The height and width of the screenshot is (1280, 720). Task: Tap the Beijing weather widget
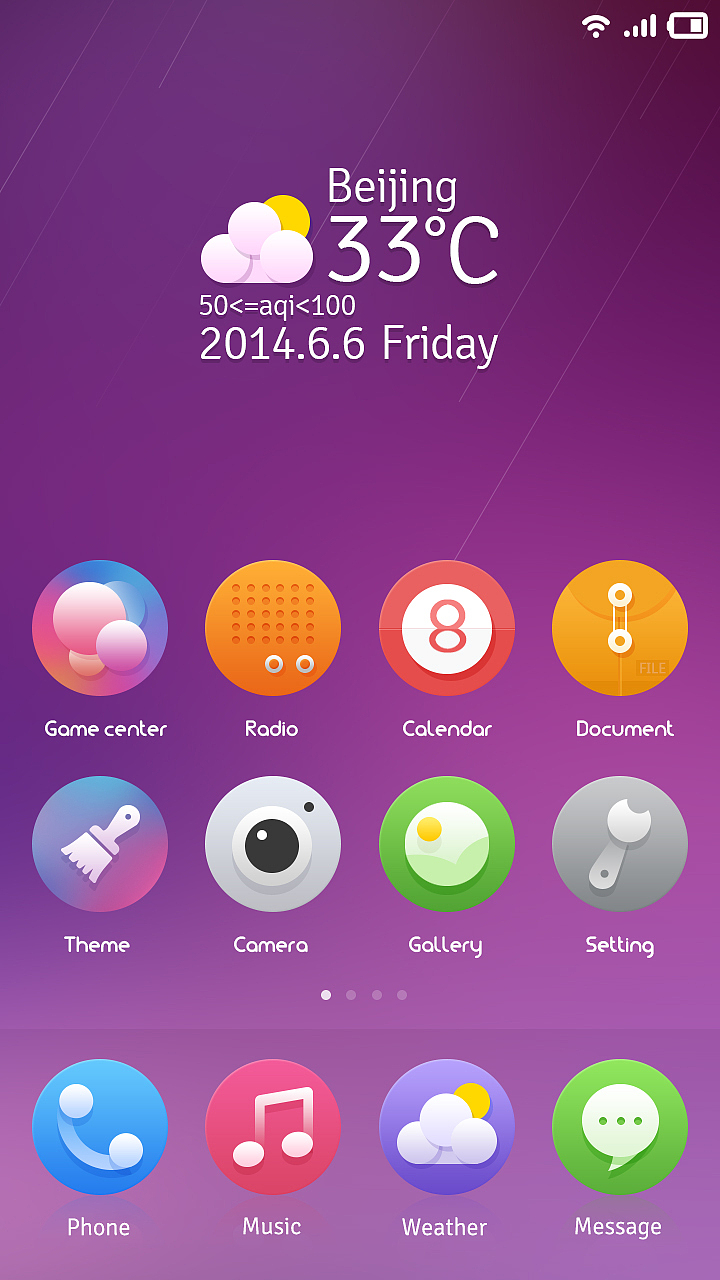[x=350, y=265]
